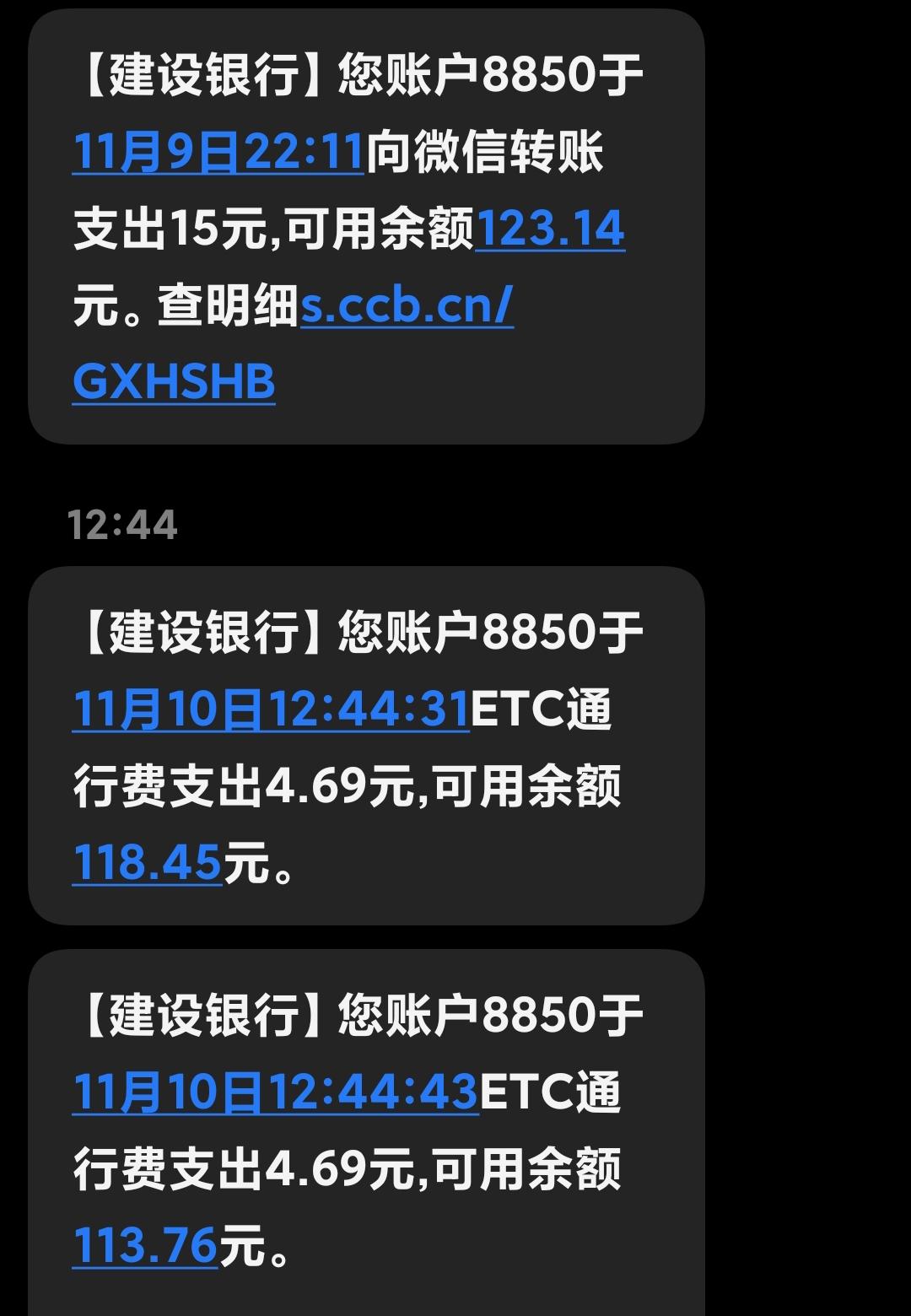Select the balance link 123.14
Viewport: 911px width, 1316px height.
553,232
